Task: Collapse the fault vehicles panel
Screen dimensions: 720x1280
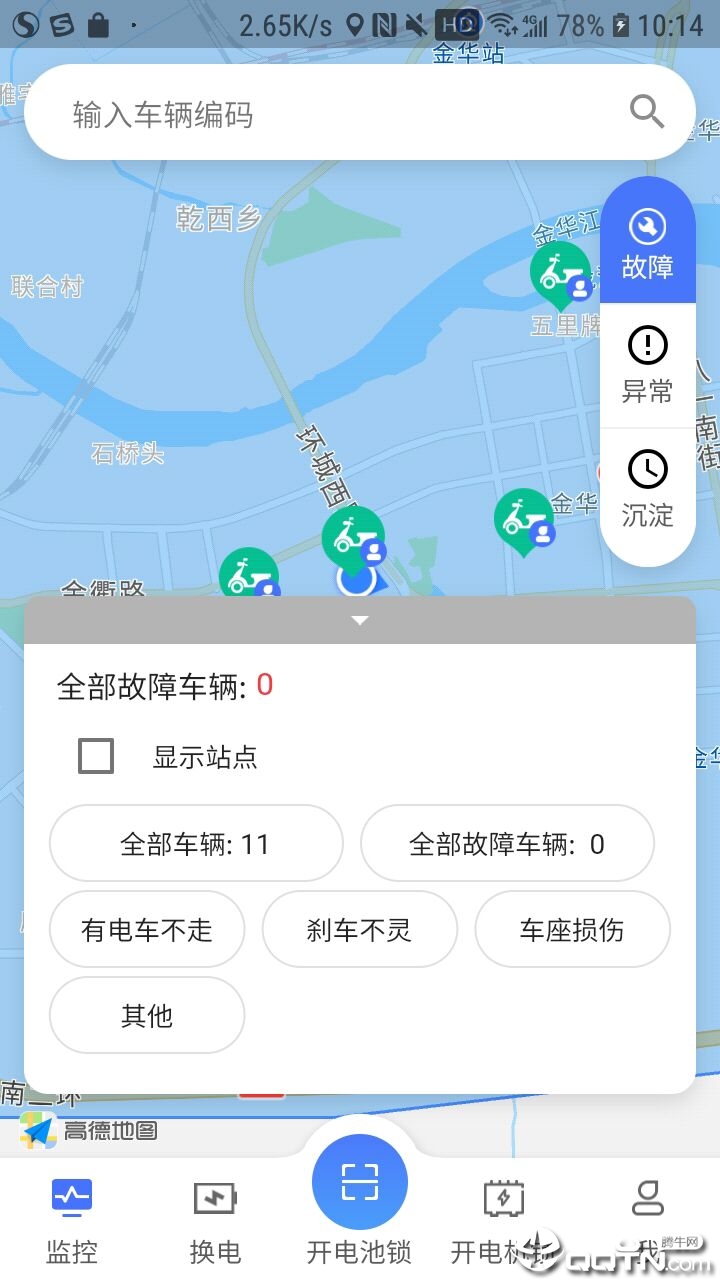Action: pyautogui.click(x=360, y=621)
